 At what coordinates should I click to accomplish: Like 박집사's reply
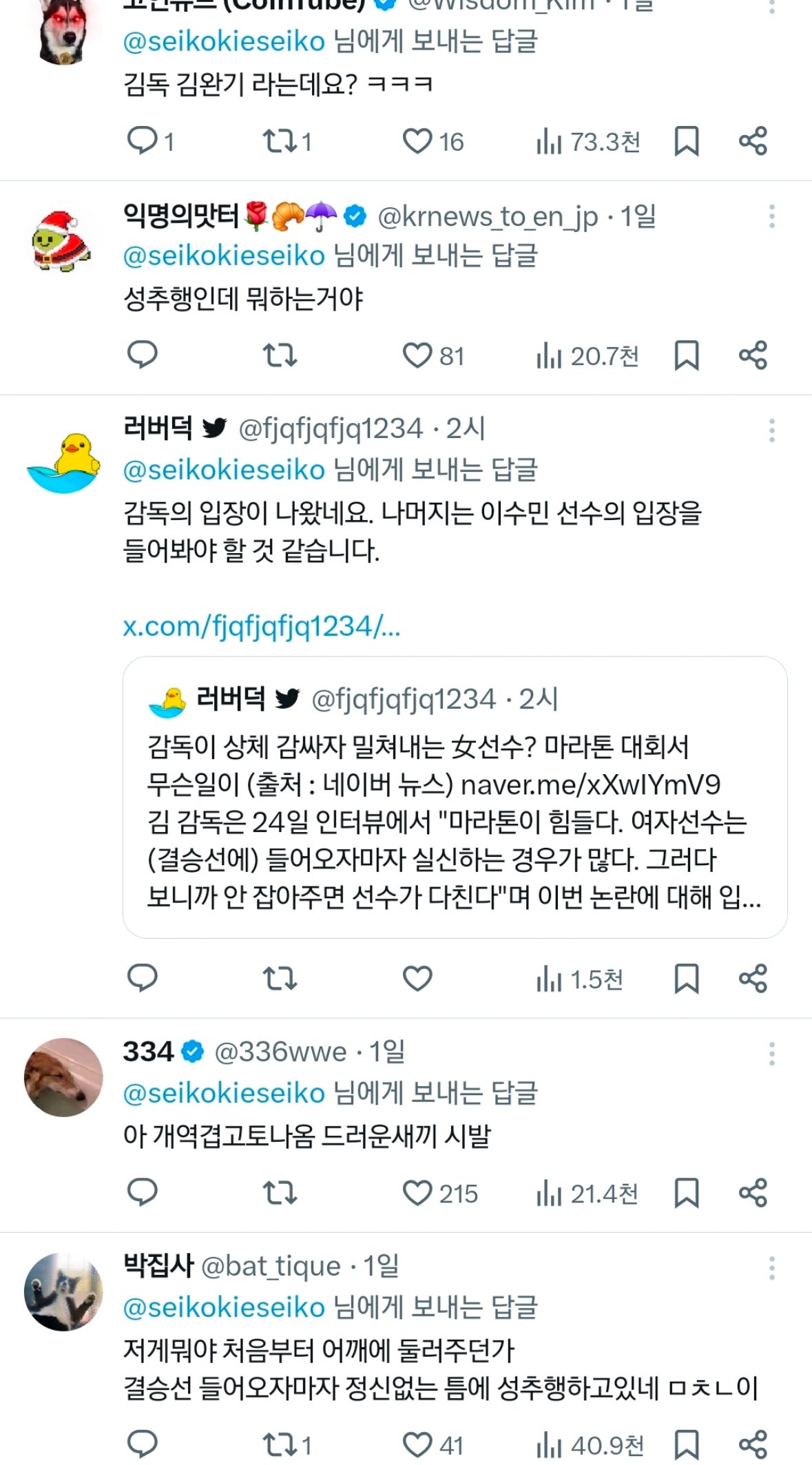coord(417,1444)
